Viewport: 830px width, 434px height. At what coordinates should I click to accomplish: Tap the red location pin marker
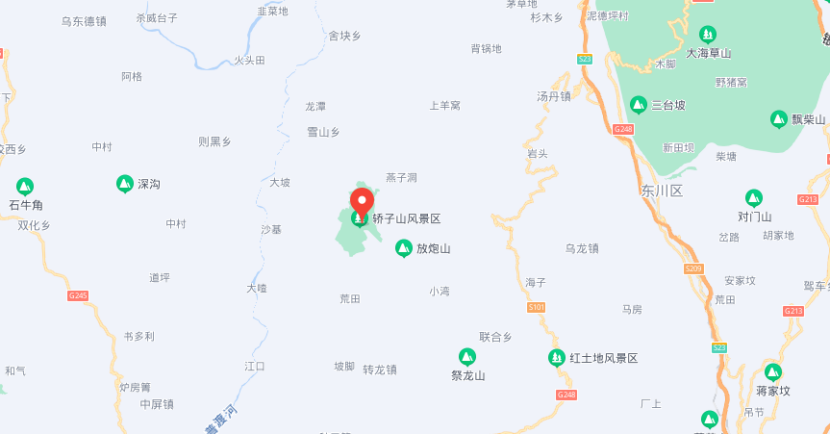click(x=361, y=201)
